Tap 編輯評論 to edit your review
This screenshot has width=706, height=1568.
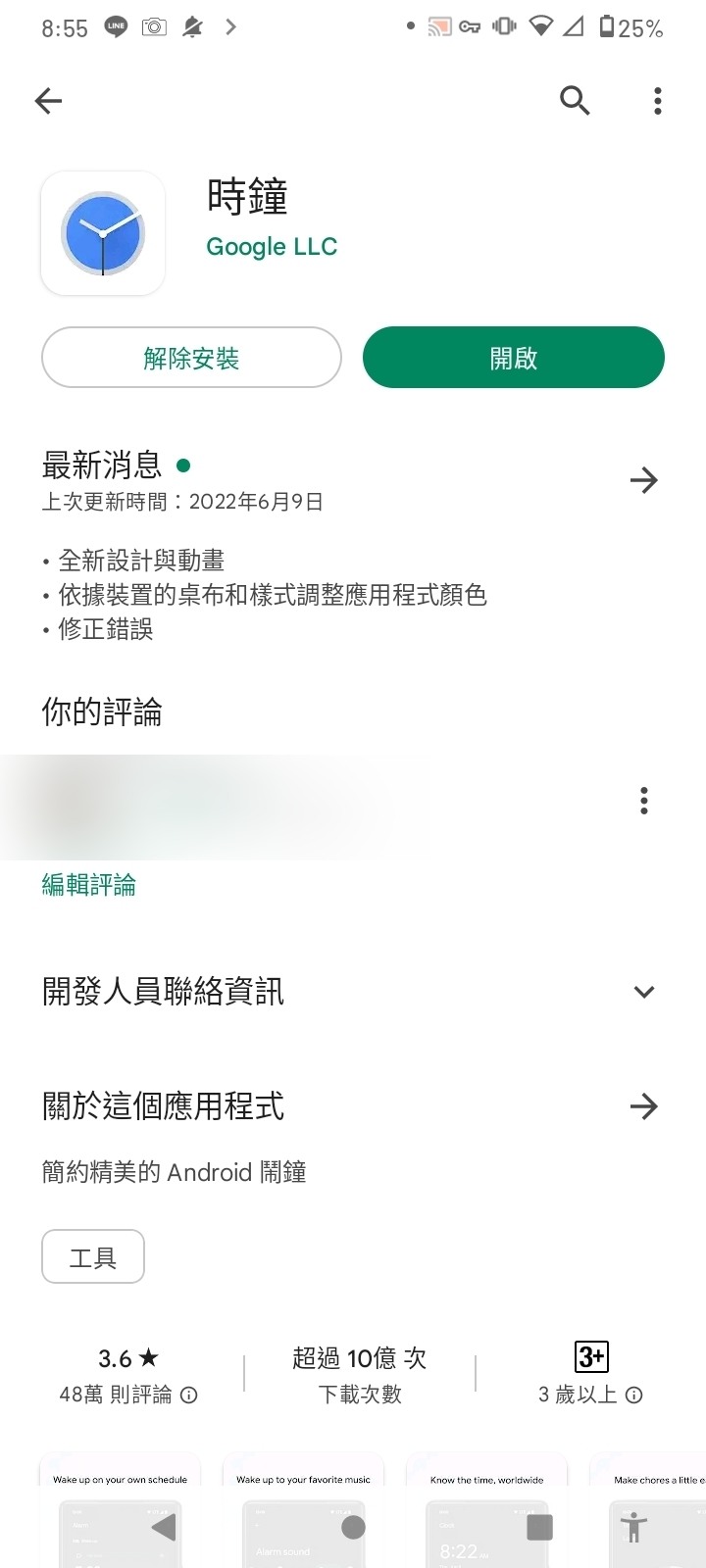[89, 885]
